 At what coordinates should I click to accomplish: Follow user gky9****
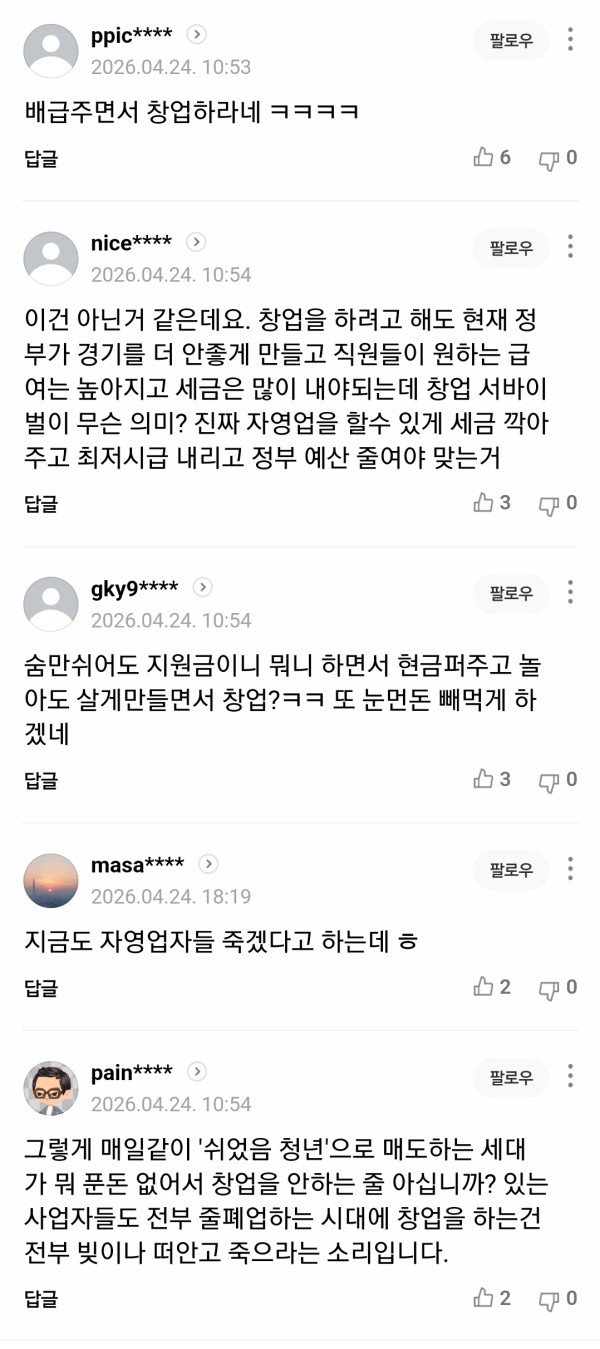tap(511, 593)
